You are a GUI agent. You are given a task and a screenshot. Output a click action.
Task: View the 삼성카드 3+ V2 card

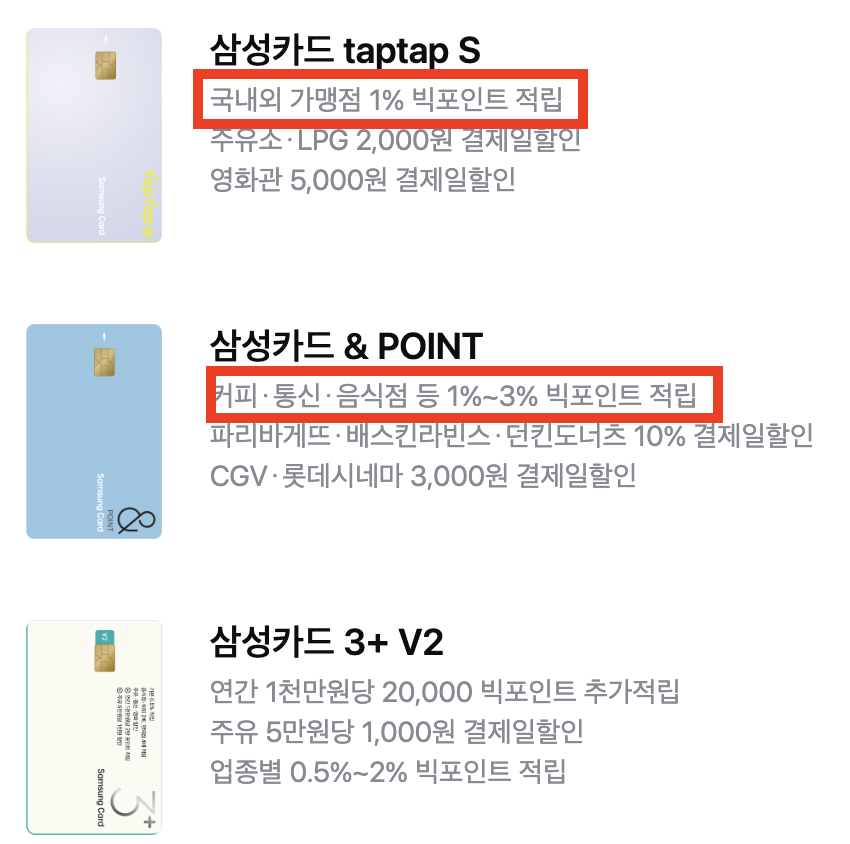[326, 642]
